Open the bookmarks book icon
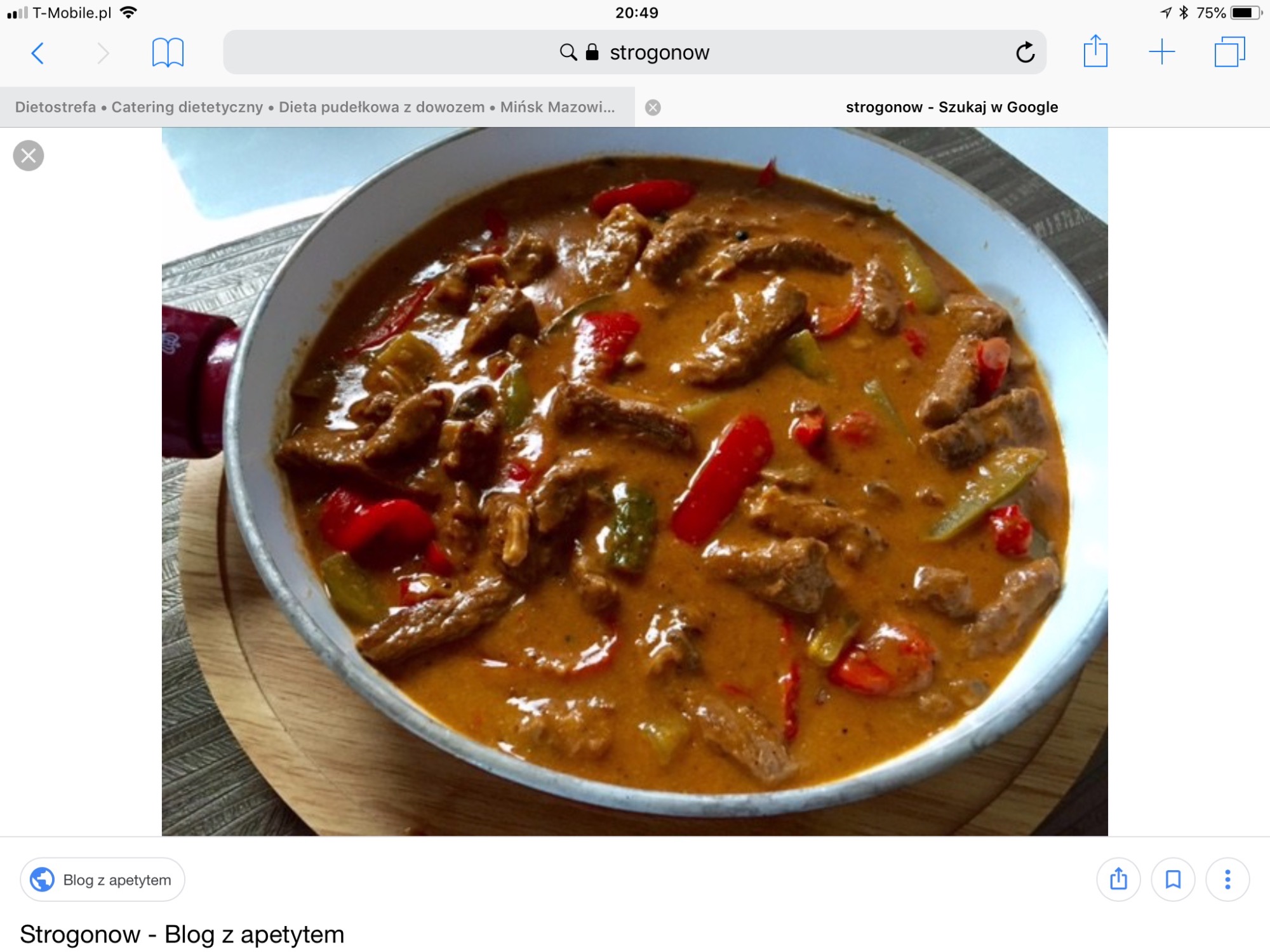Image resolution: width=1270 pixels, height=952 pixels. (168, 53)
